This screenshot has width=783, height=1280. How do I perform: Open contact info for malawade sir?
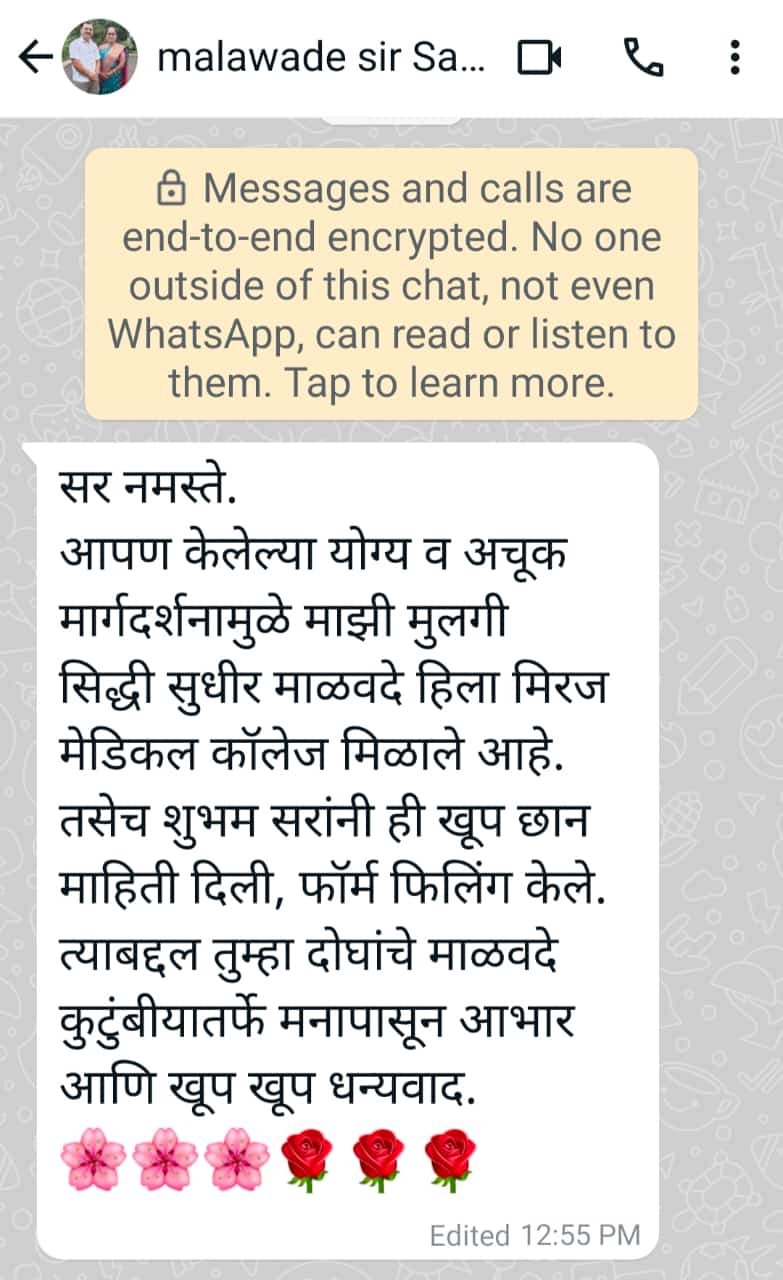[320, 58]
